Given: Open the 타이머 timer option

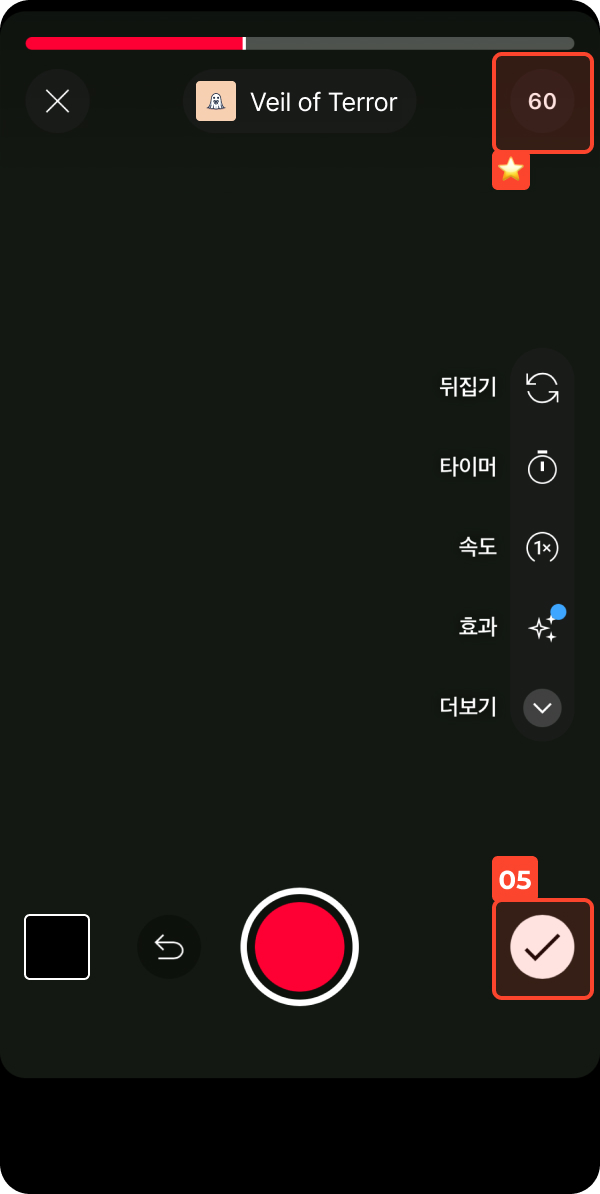Looking at the screenshot, I should pos(542,467).
